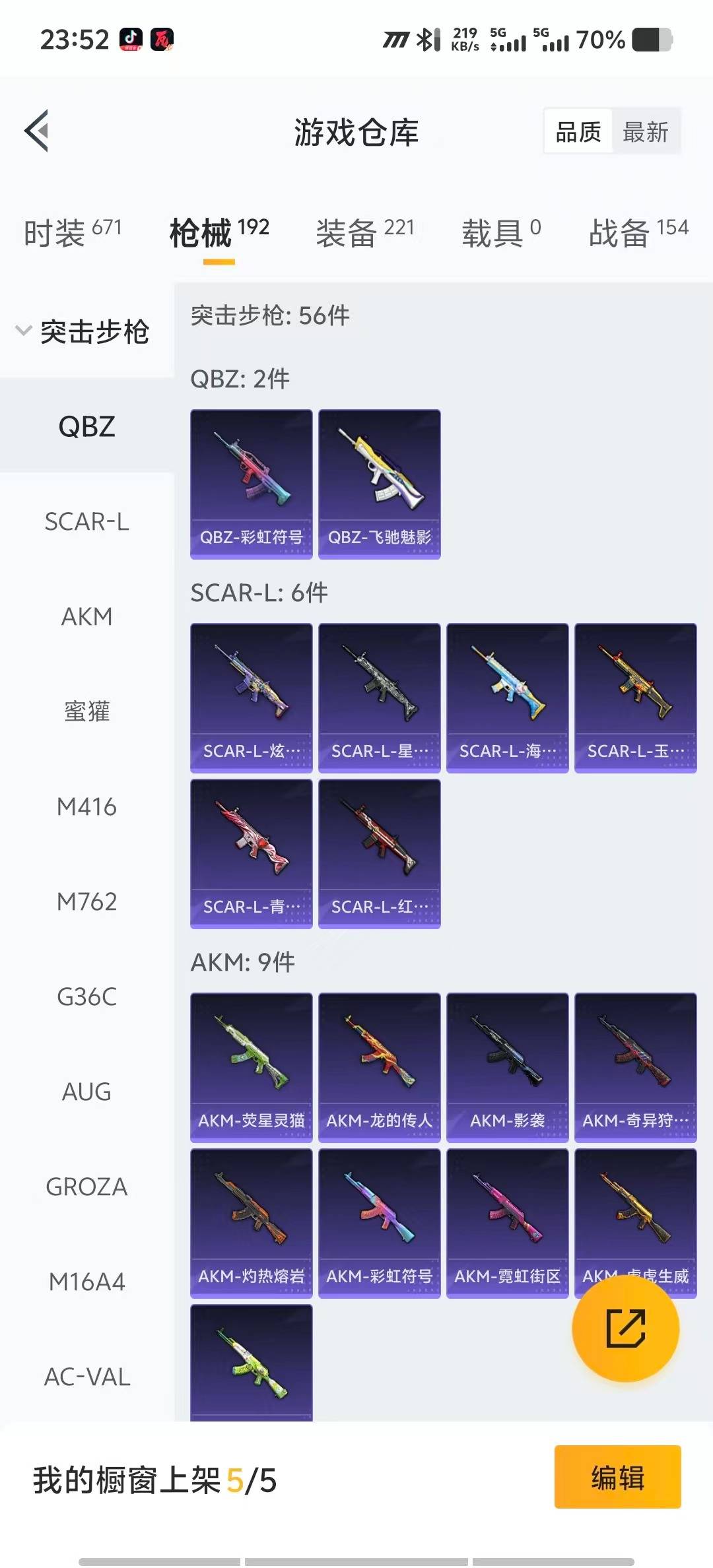Sort by 最新
The width and height of the screenshot is (713, 1568).
tap(645, 132)
